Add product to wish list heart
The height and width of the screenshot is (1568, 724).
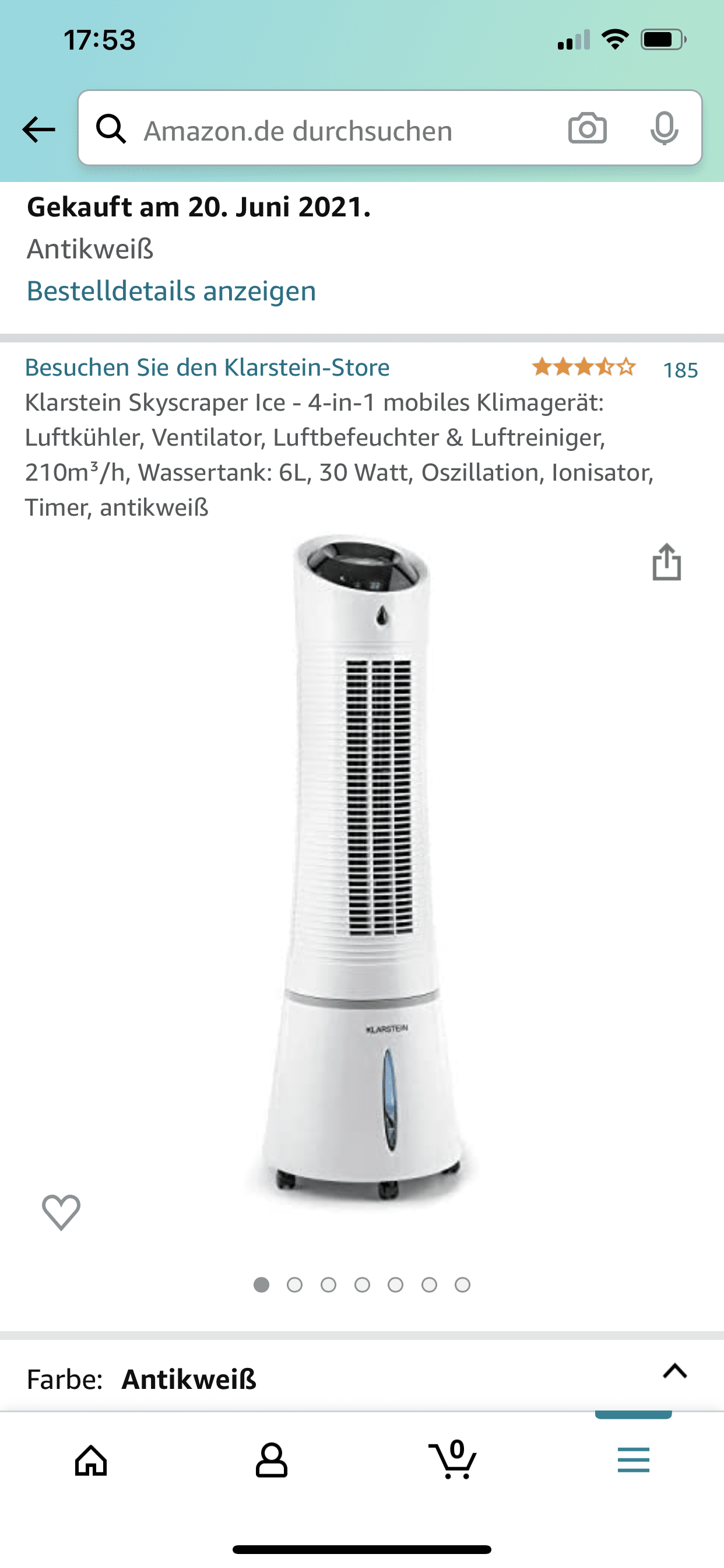pyautogui.click(x=61, y=1212)
